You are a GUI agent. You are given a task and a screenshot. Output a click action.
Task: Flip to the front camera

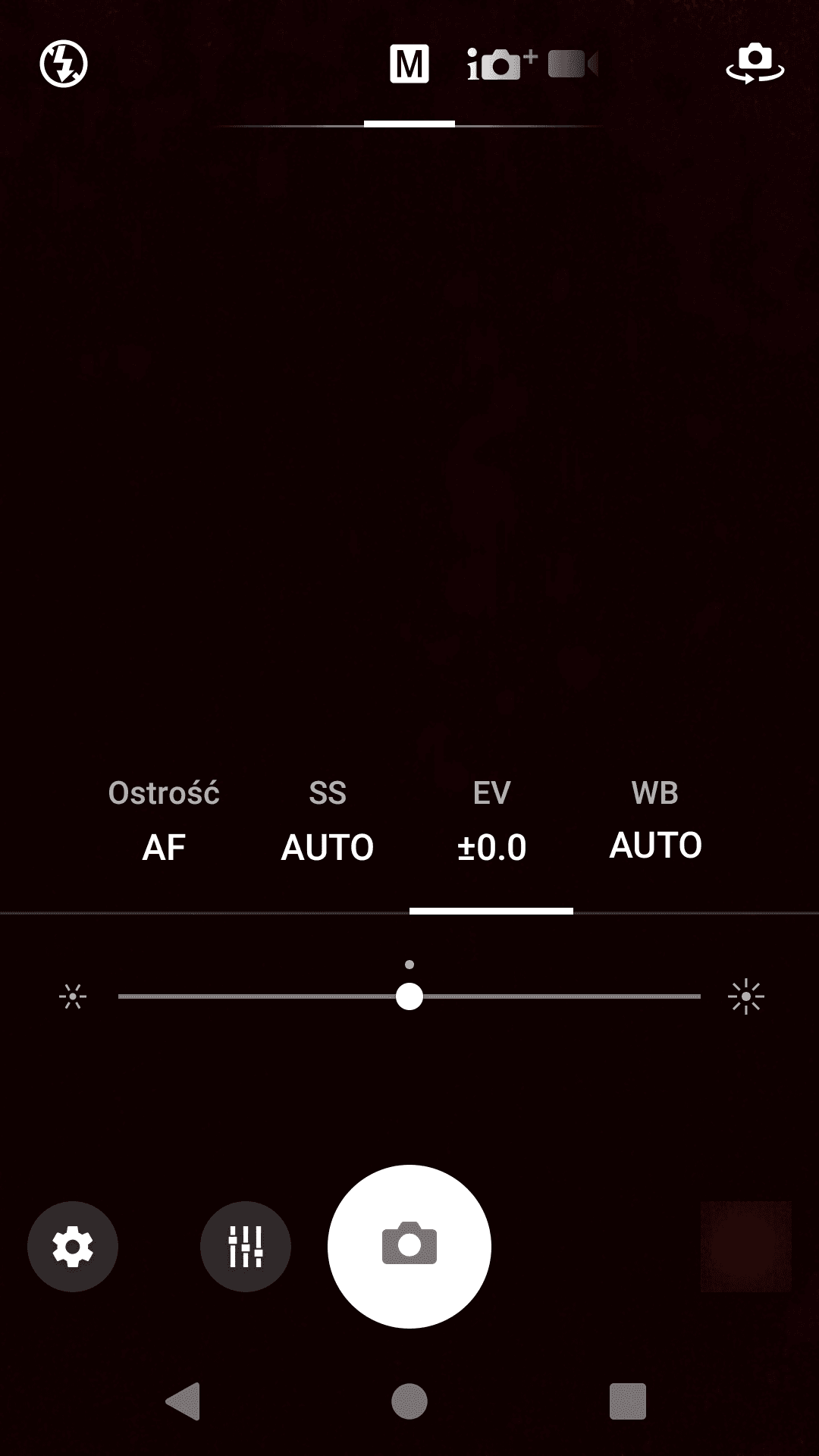(755, 64)
